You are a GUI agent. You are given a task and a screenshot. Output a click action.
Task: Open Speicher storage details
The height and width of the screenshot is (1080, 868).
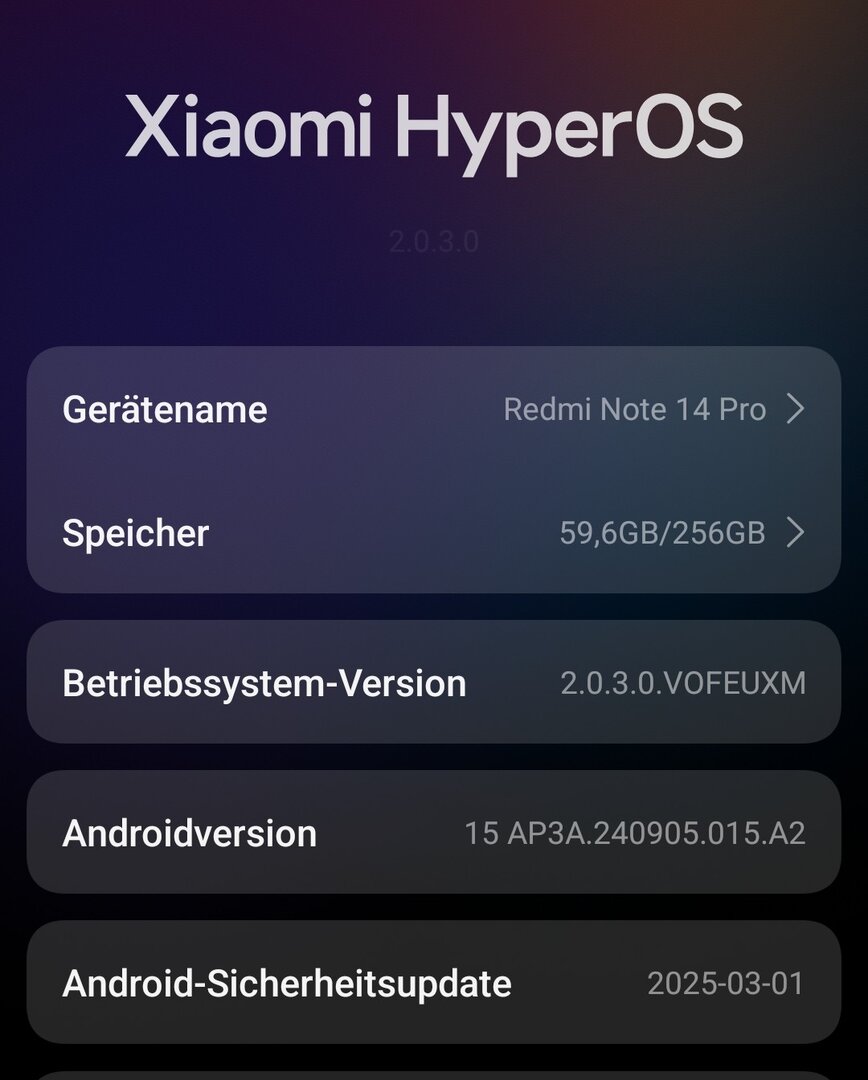pyautogui.click(x=433, y=532)
